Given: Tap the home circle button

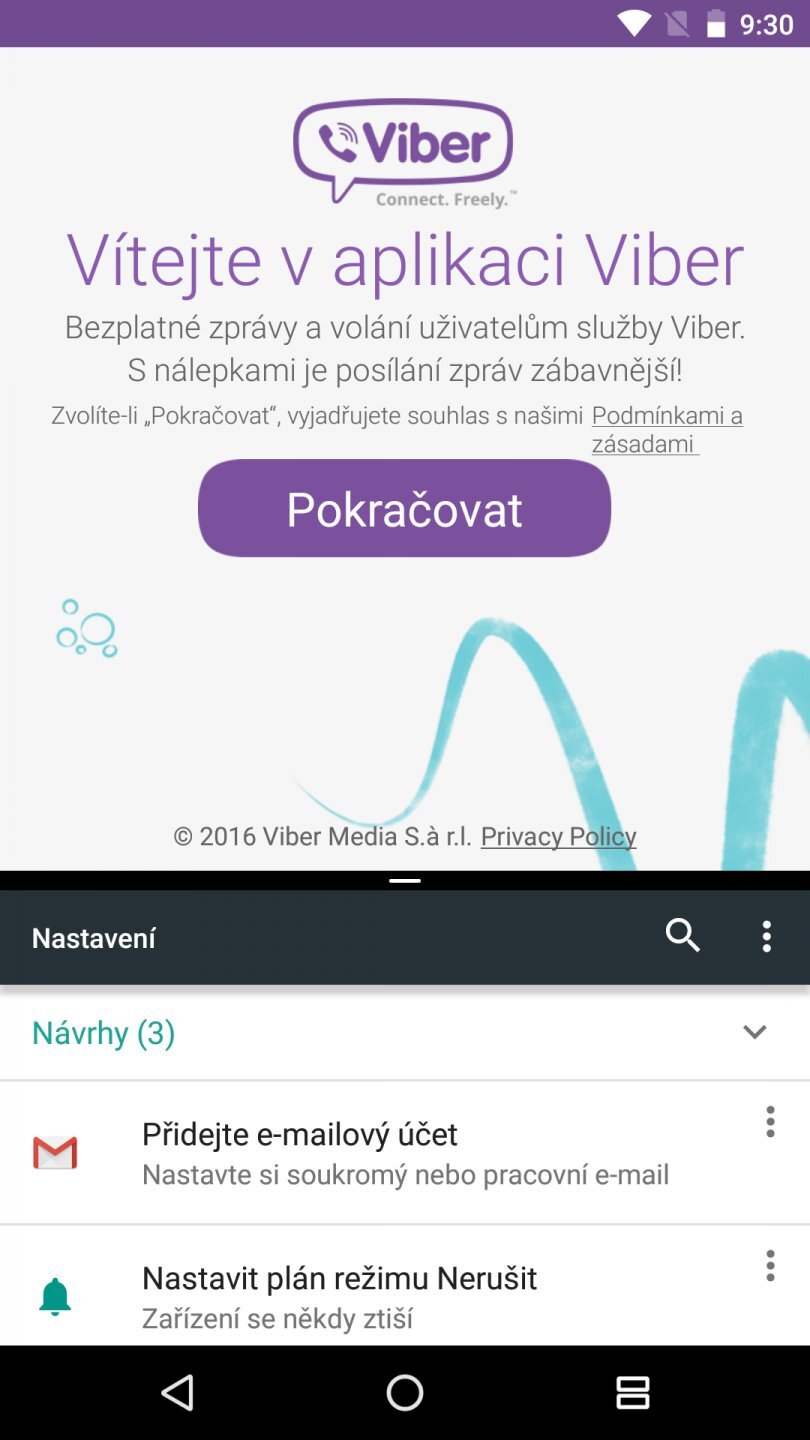Looking at the screenshot, I should [405, 1391].
